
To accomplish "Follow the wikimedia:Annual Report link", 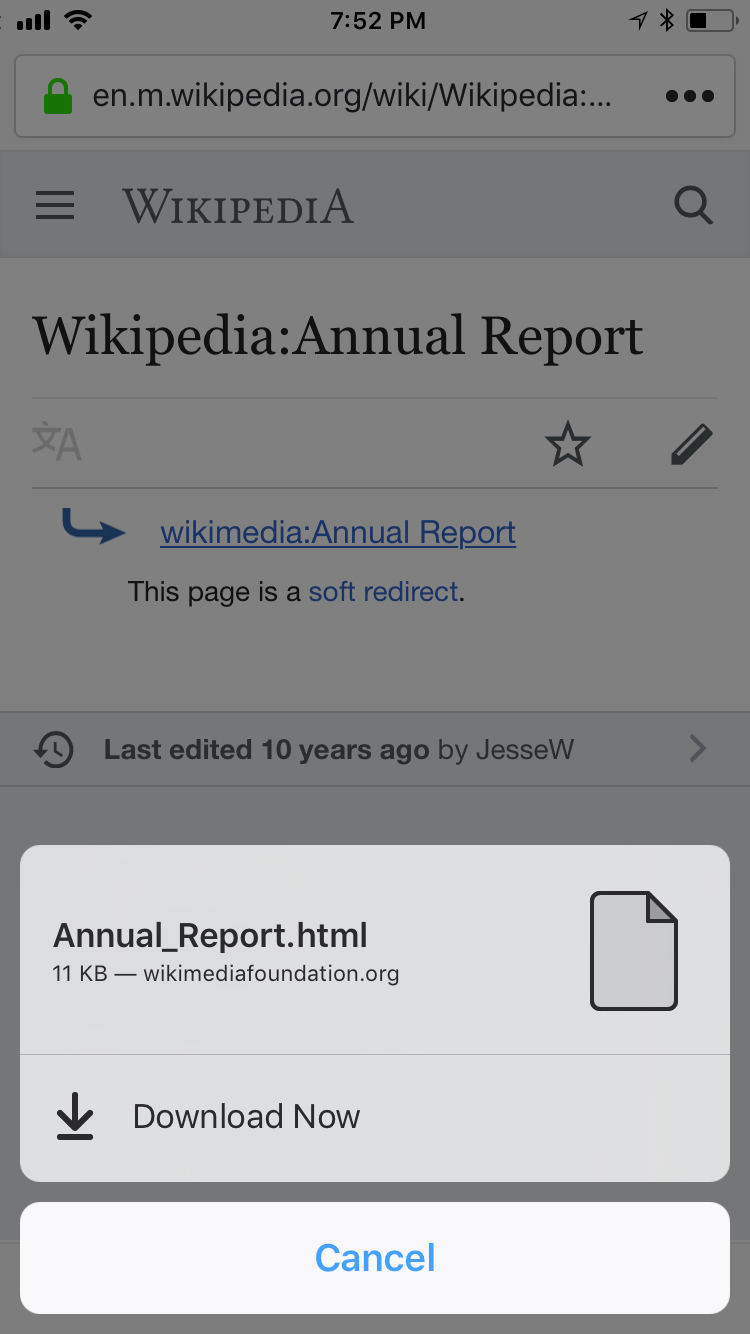I will tap(338, 533).
